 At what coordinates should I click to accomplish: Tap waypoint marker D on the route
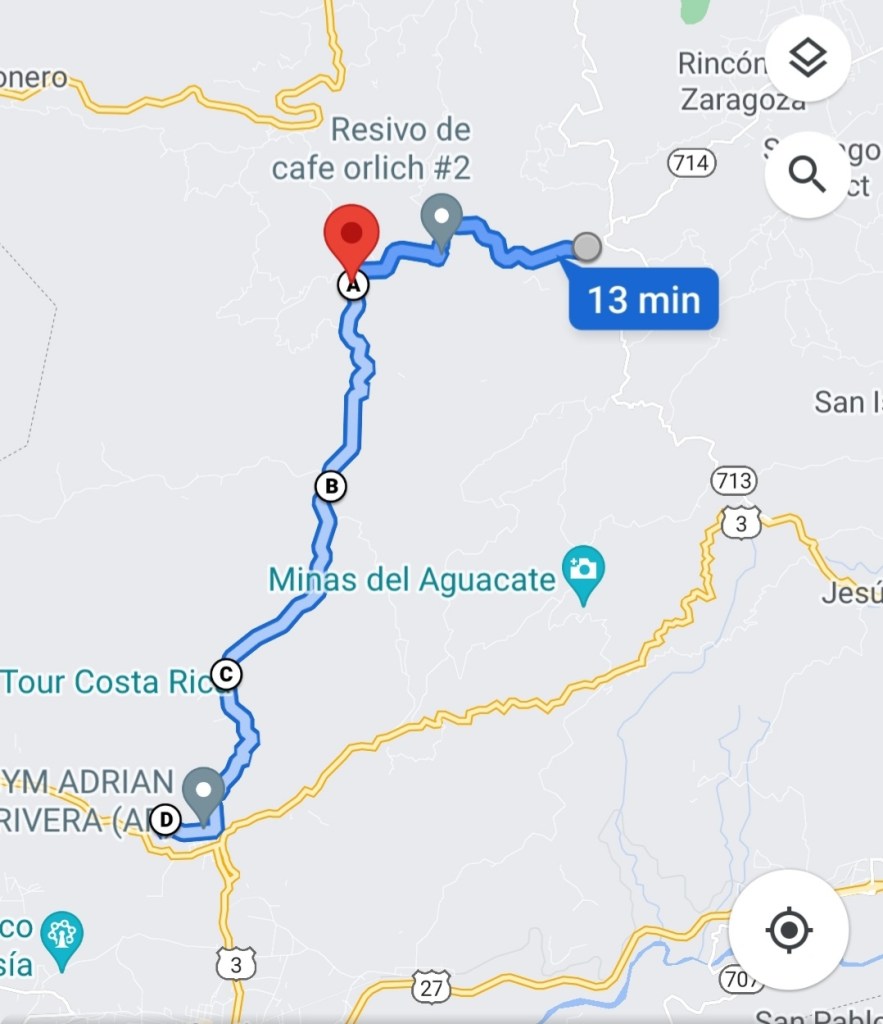166,821
